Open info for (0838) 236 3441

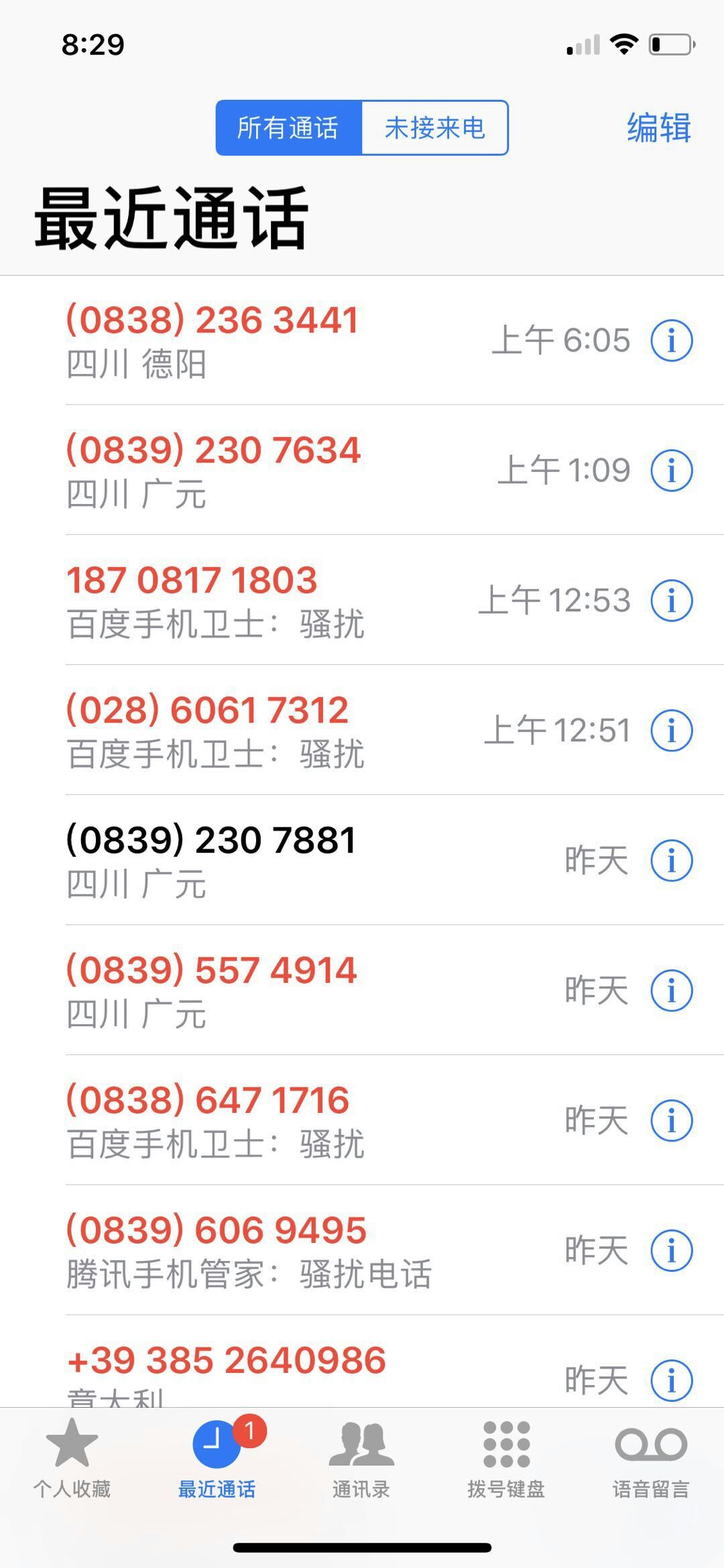point(671,341)
